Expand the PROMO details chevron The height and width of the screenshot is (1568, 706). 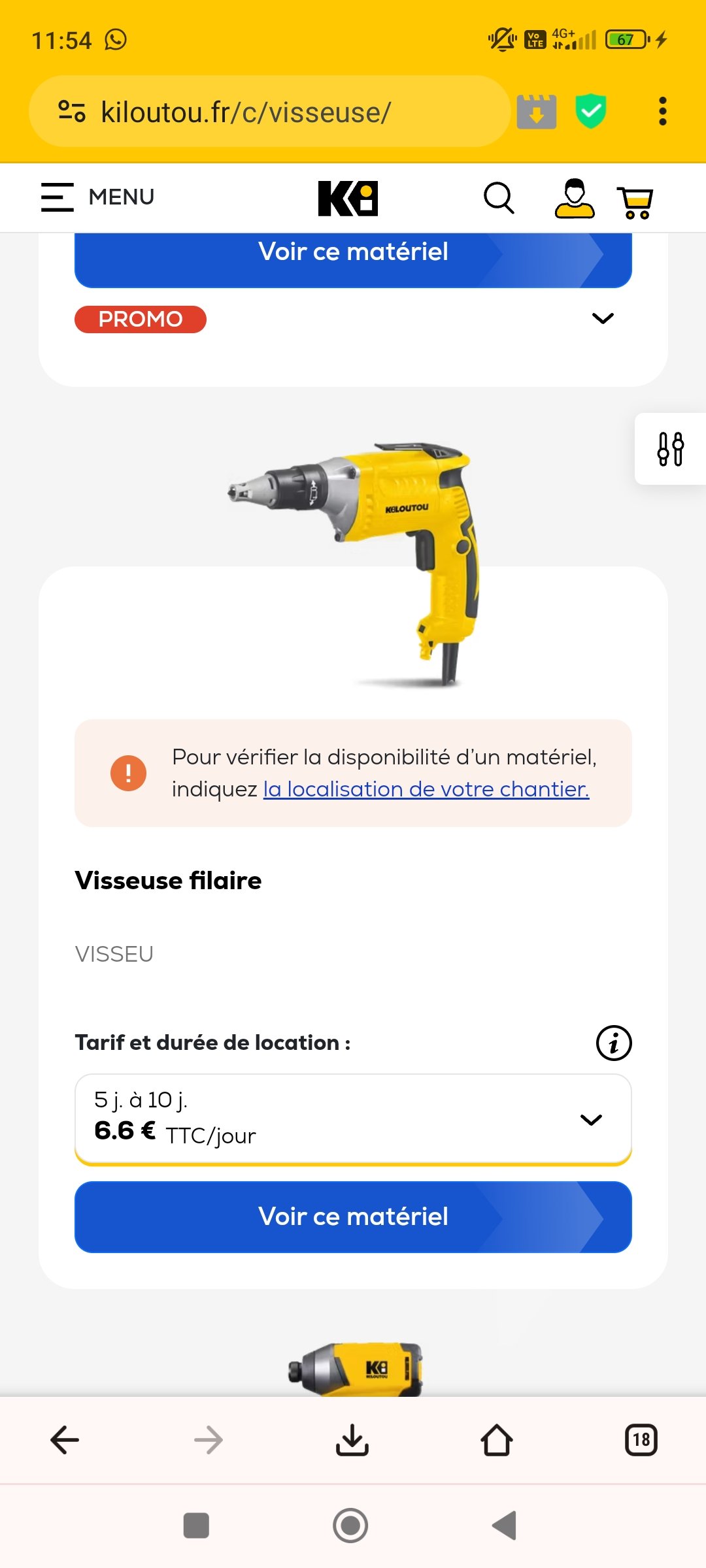click(x=602, y=319)
